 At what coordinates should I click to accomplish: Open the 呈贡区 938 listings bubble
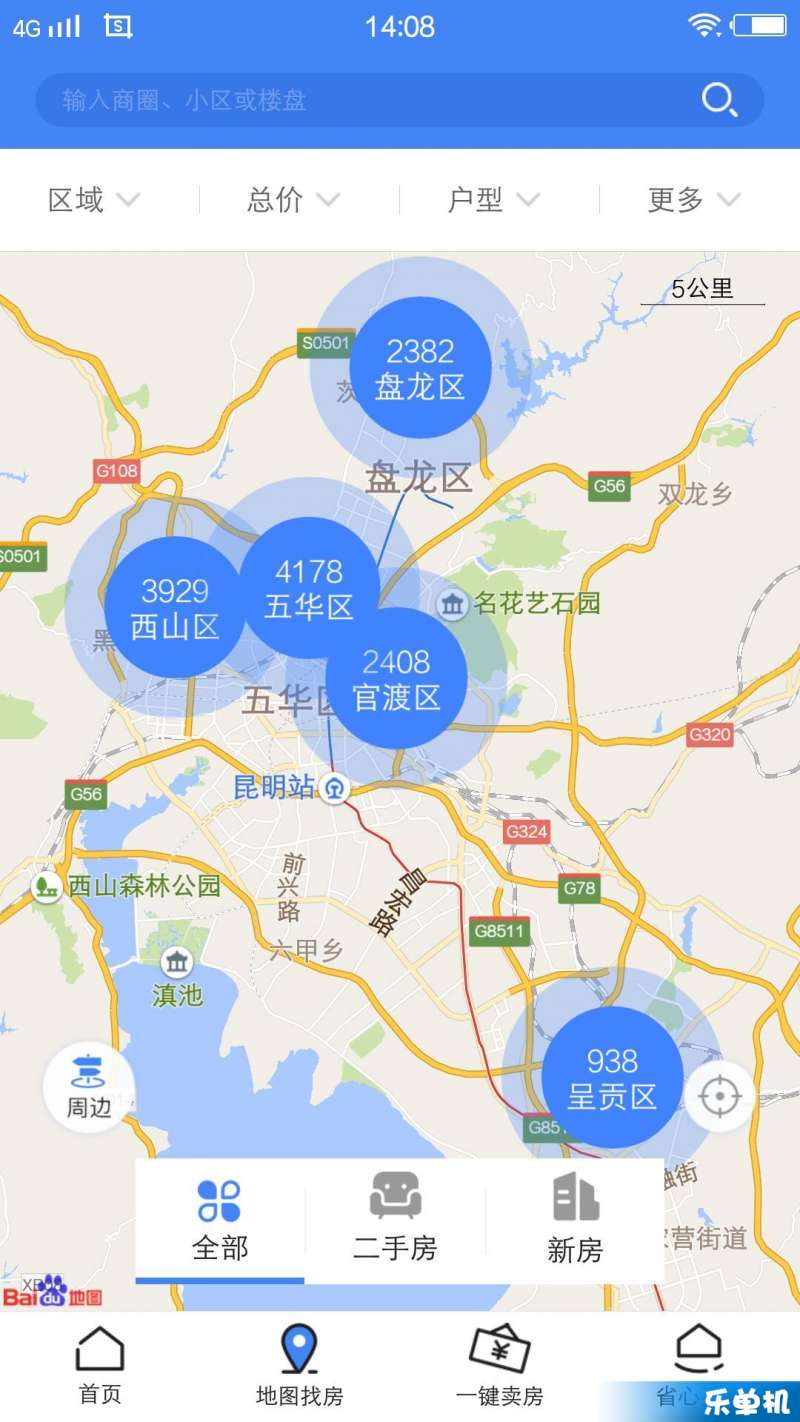click(612, 1077)
